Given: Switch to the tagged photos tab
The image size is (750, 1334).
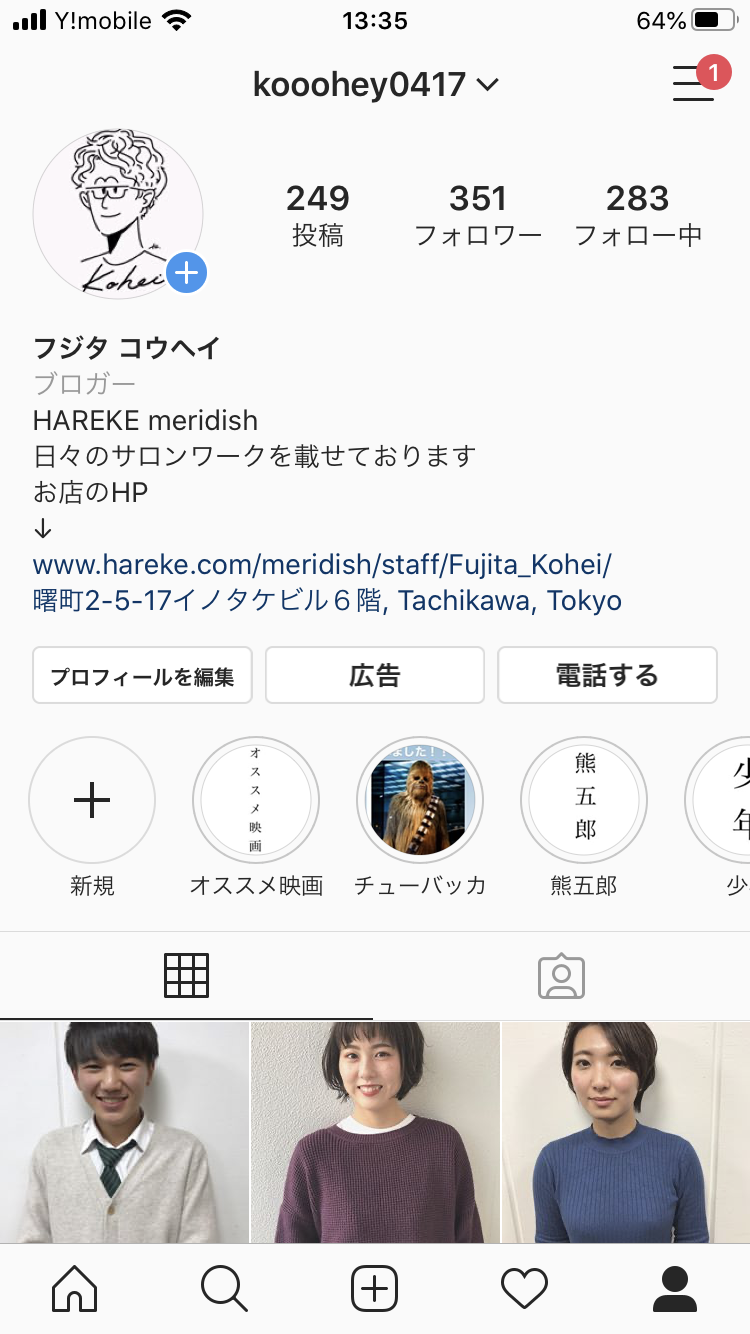Looking at the screenshot, I should tap(561, 976).
